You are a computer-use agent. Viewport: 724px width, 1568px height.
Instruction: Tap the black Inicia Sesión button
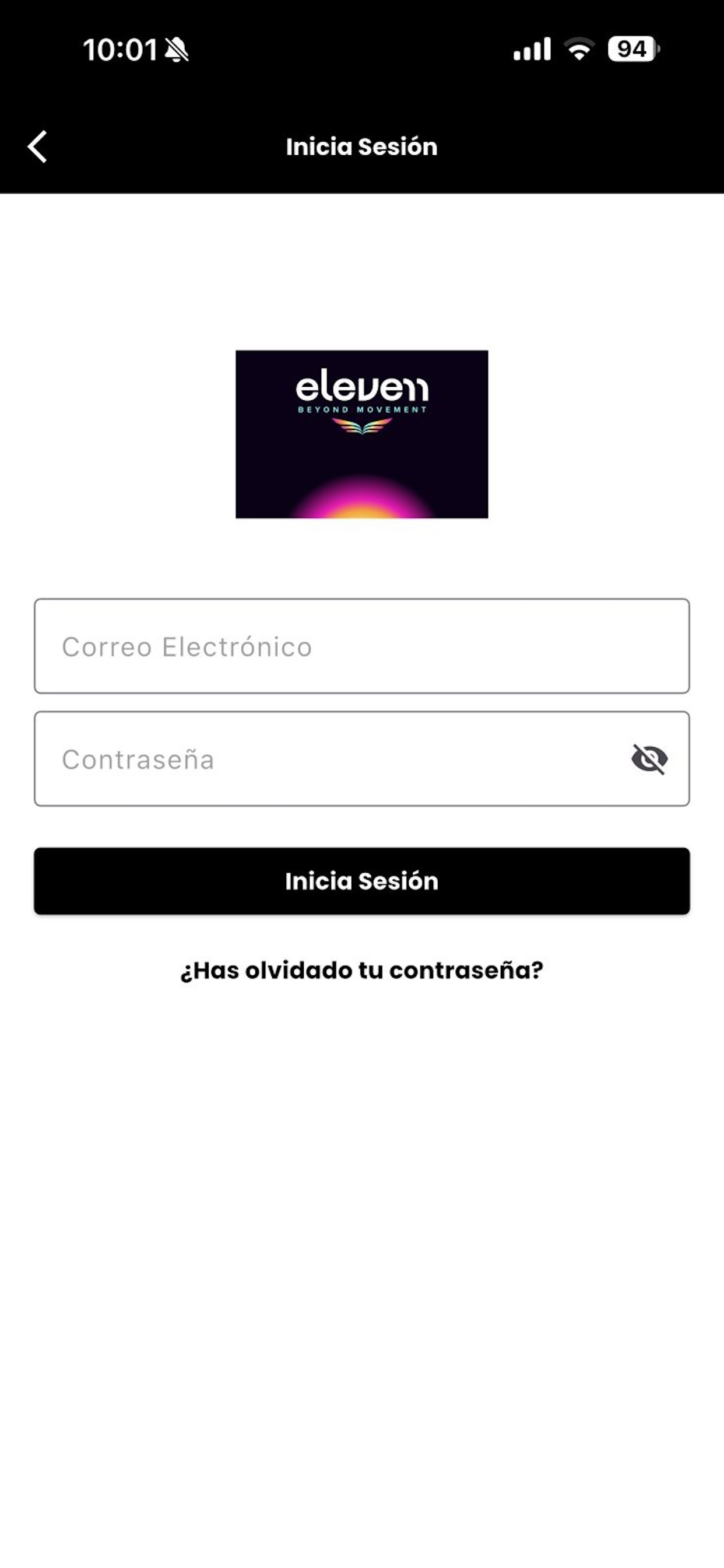(x=361, y=881)
